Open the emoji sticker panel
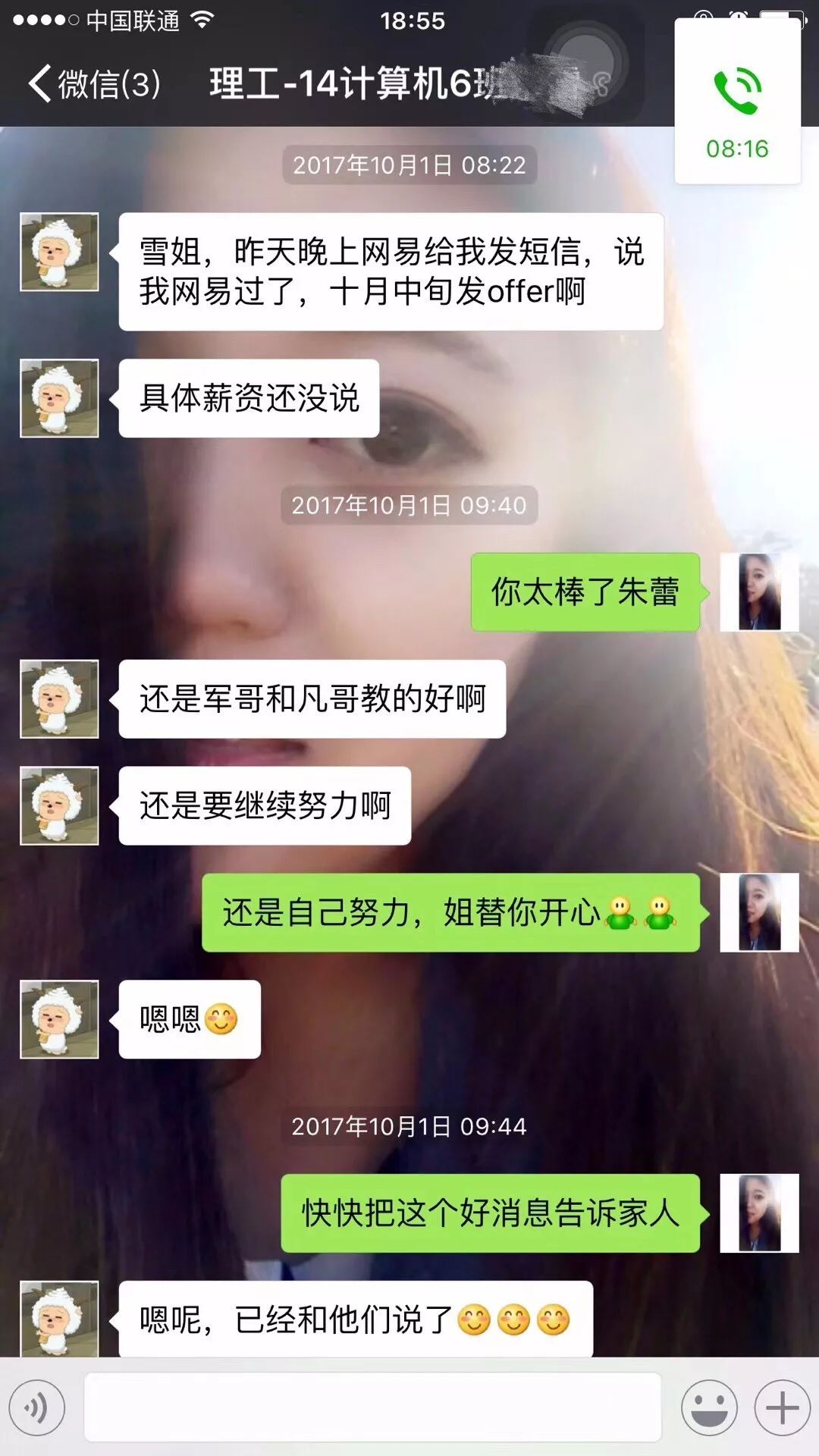 pos(709,1407)
